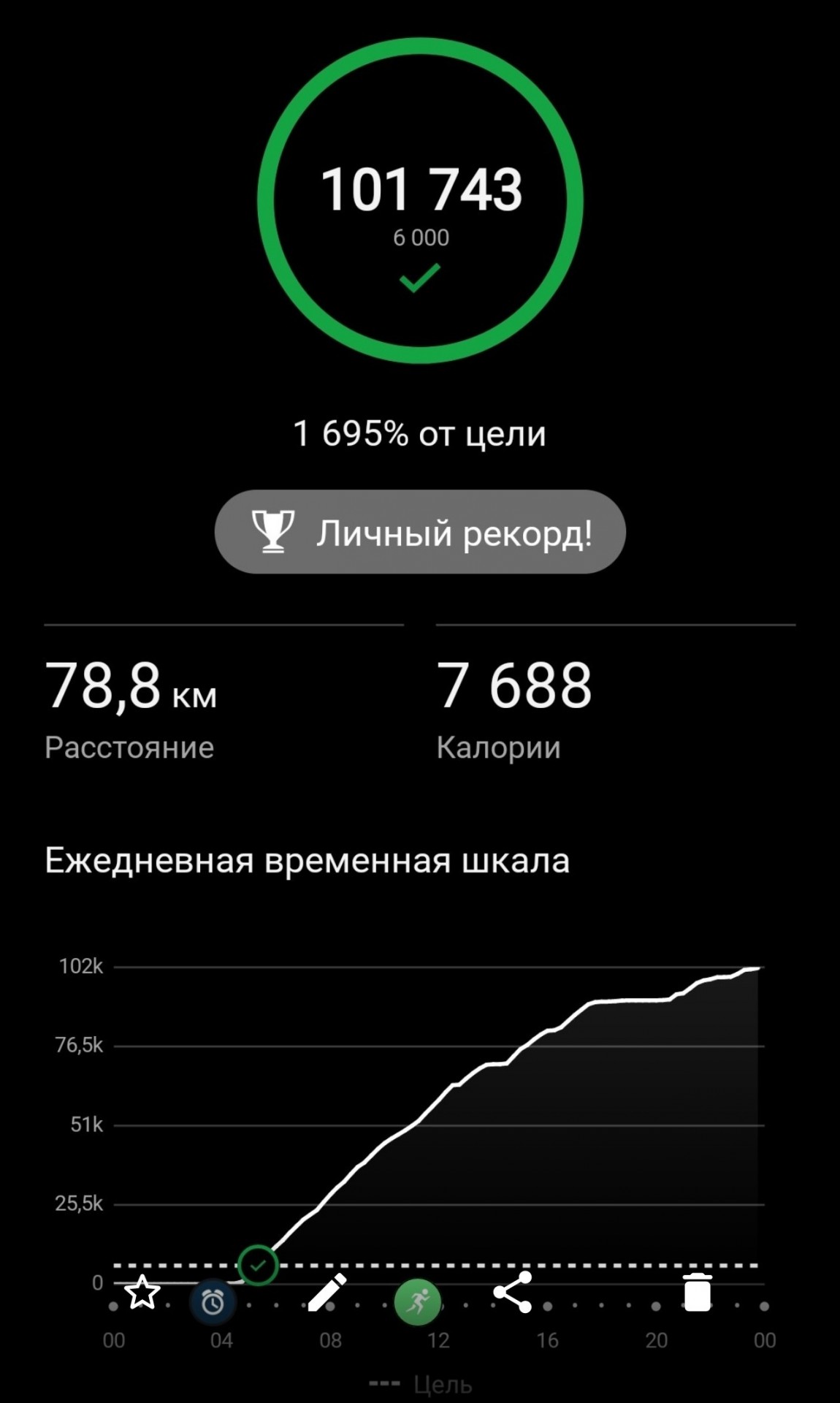Delete the image with the trash icon
Viewport: 840px width, 1403px height.
click(698, 1292)
